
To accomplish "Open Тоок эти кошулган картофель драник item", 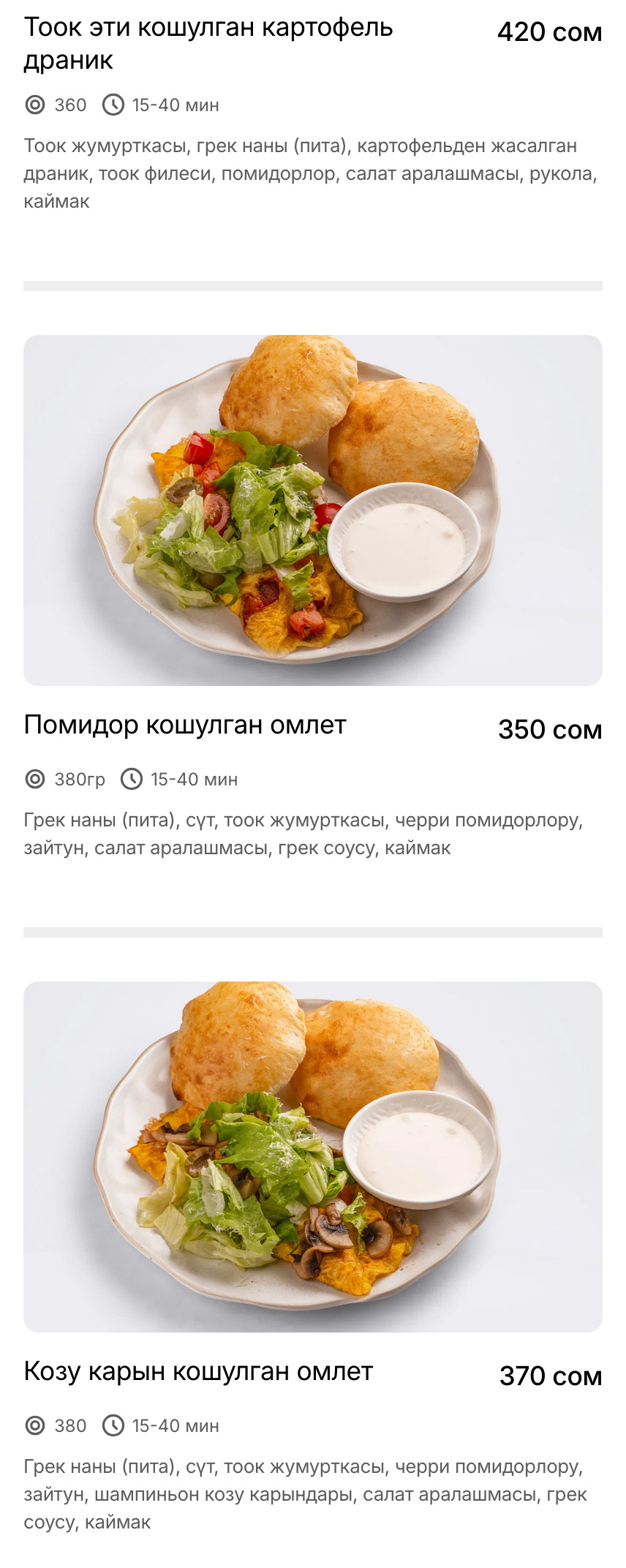I will pos(208,44).
